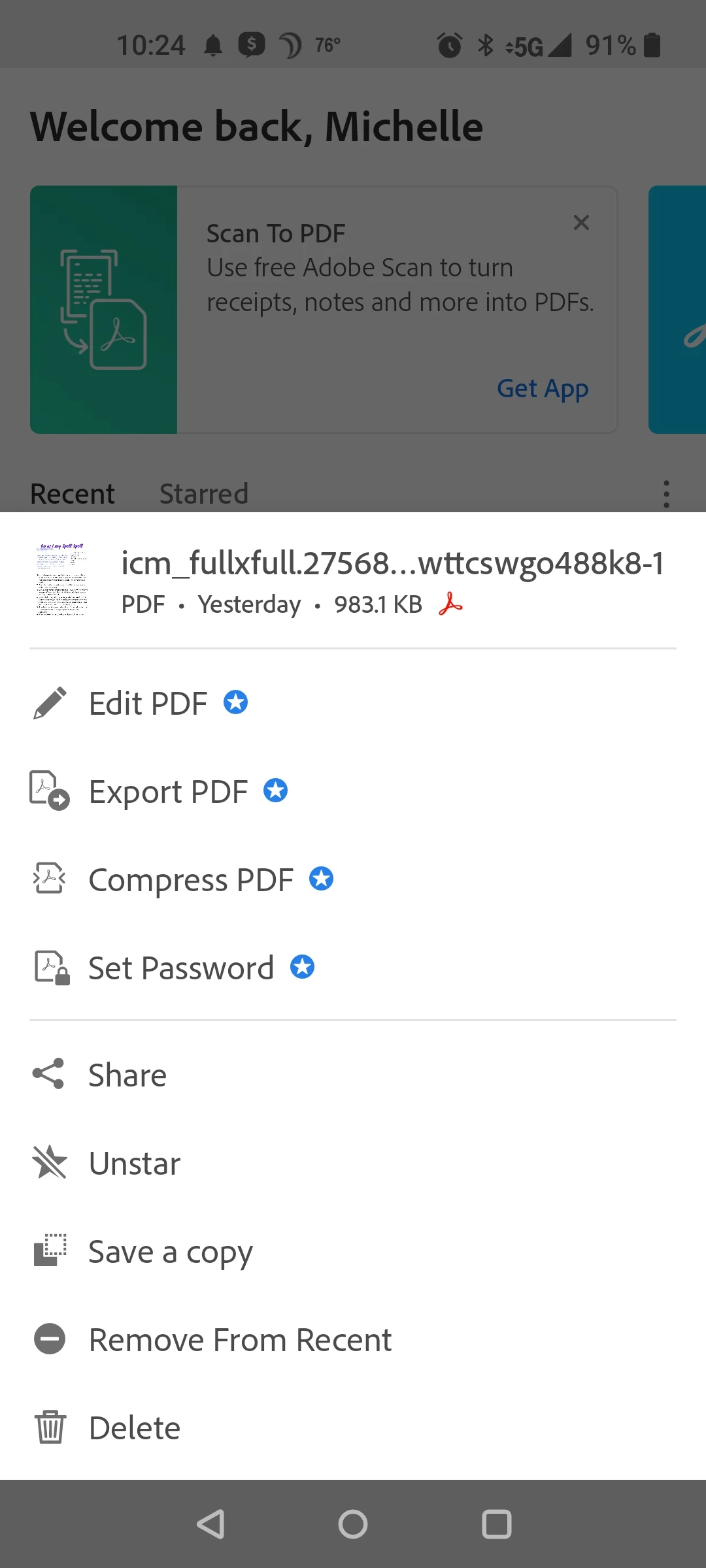Image resolution: width=706 pixels, height=1568 pixels.
Task: Unstar the document
Action: 134,1164
